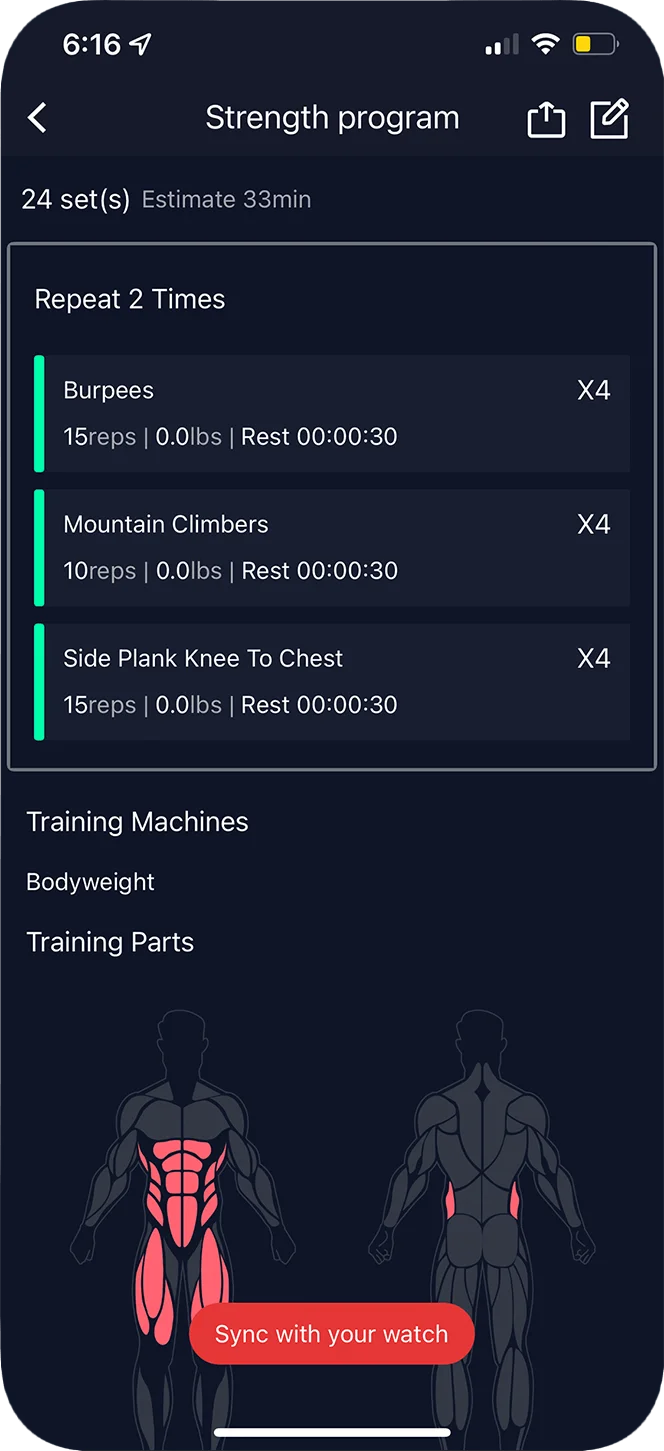This screenshot has height=1451, width=664.
Task: Open Side Plank Knee To Chest exercise
Action: [x=332, y=681]
